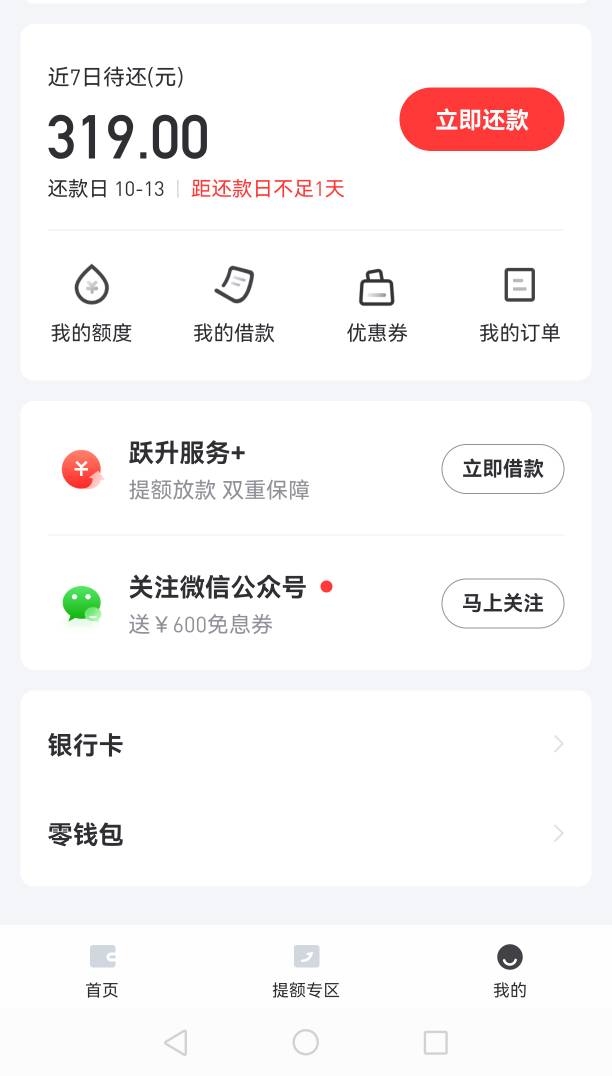Image resolution: width=612 pixels, height=1076 pixels.
Task: Tap 立即借款 for 跃升服务+
Action: (x=502, y=469)
